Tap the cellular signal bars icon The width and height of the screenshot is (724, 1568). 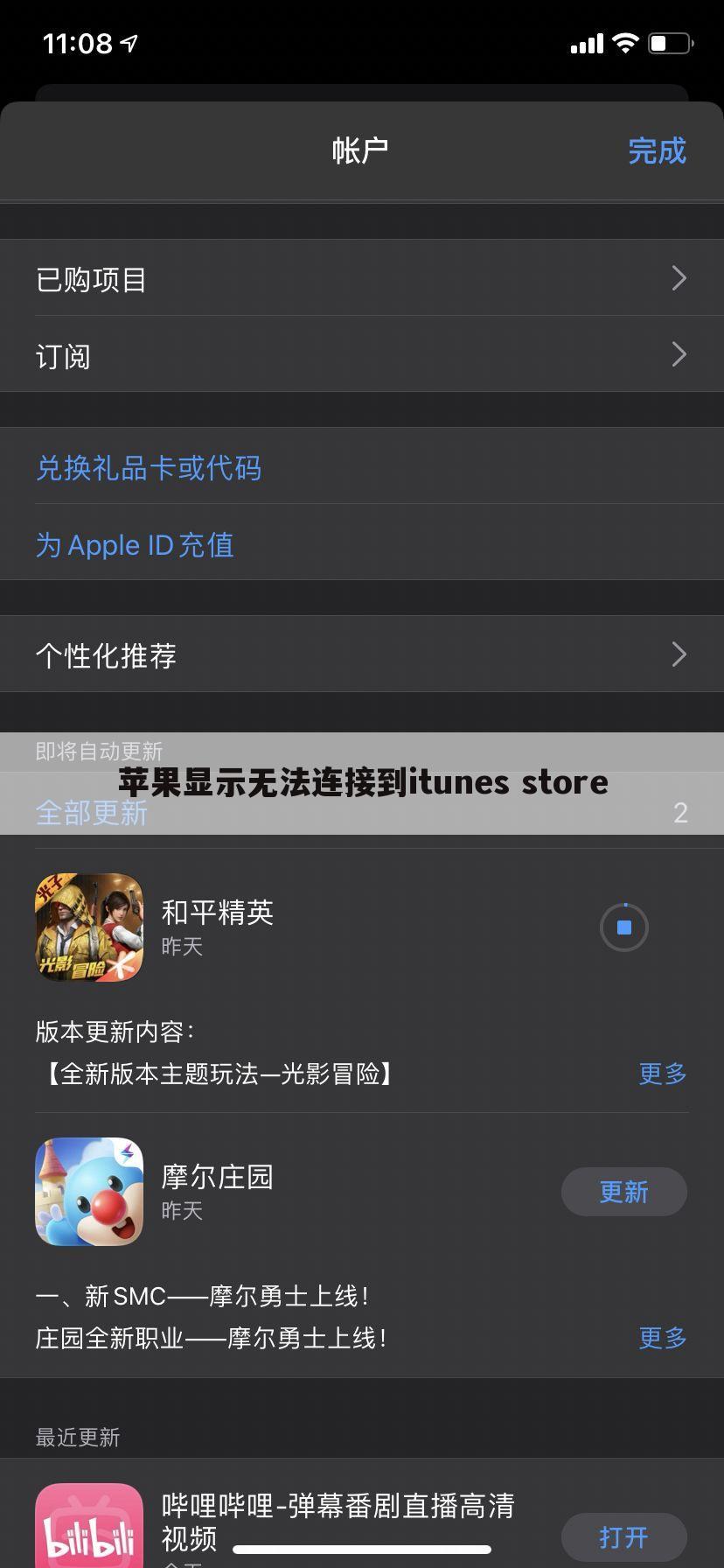[x=585, y=42]
